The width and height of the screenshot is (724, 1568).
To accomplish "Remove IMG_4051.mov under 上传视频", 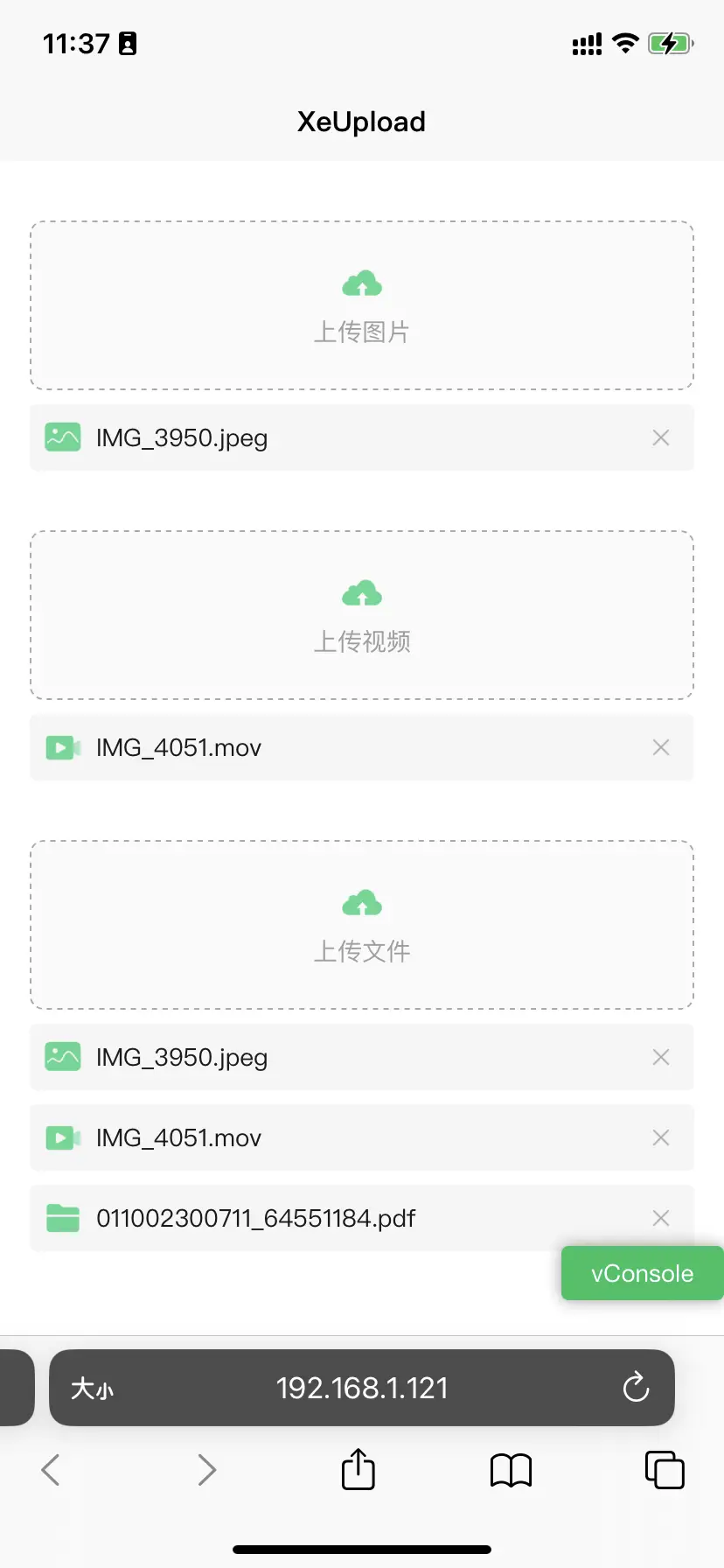I will [x=661, y=747].
